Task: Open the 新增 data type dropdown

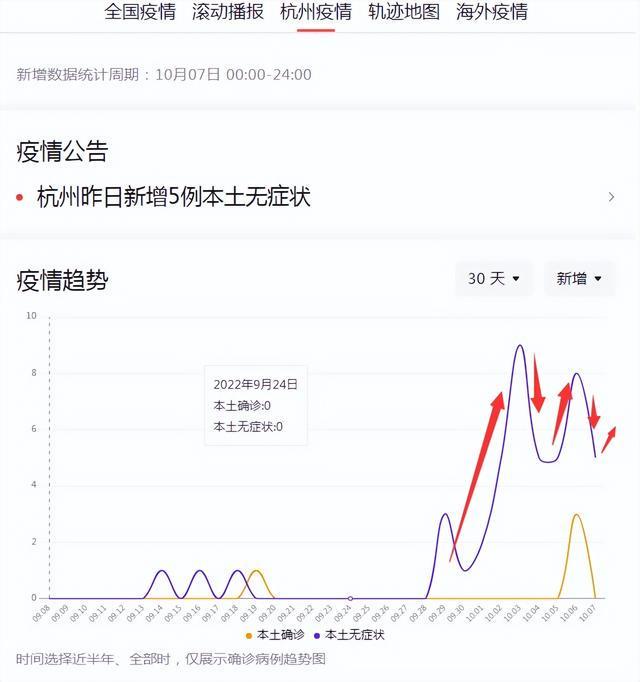Action: tap(579, 279)
